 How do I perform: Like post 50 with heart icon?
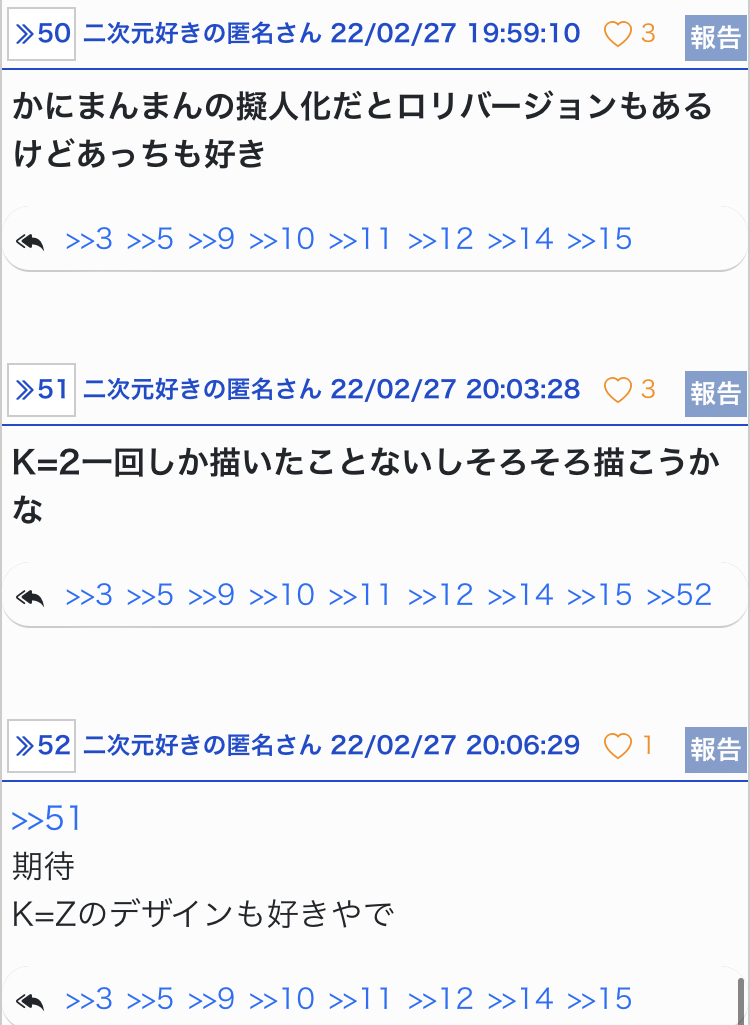[617, 34]
